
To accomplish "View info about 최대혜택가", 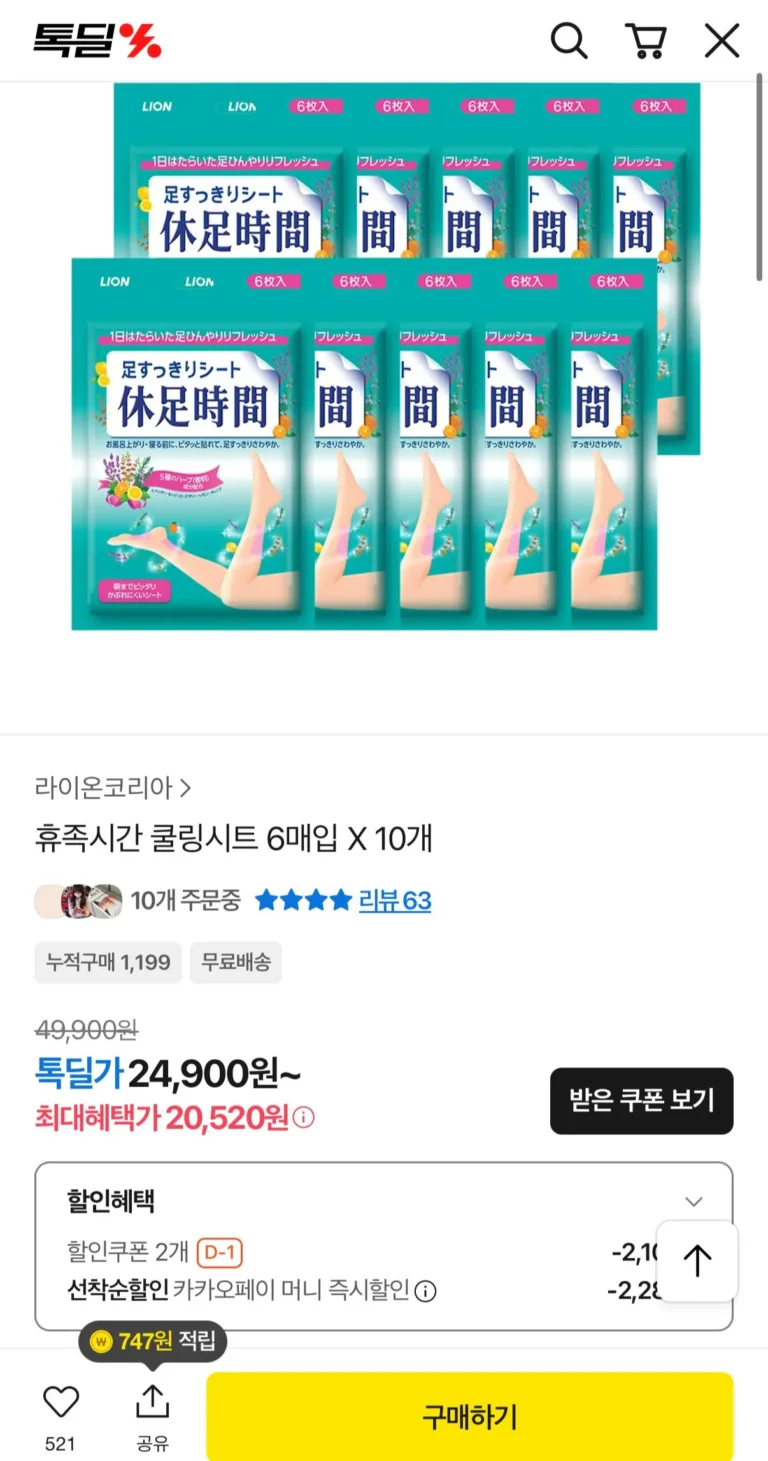I will pyautogui.click(x=305, y=1117).
